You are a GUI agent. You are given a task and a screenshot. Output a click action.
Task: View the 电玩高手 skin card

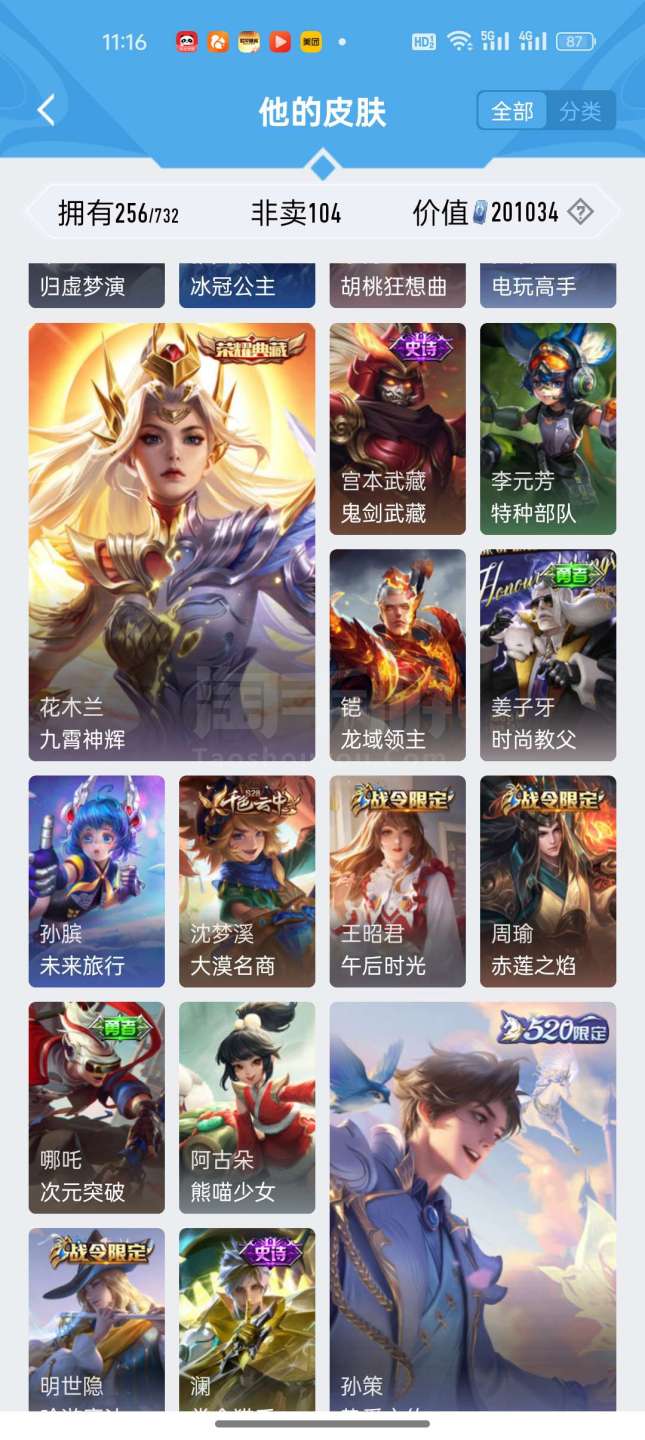tap(548, 286)
